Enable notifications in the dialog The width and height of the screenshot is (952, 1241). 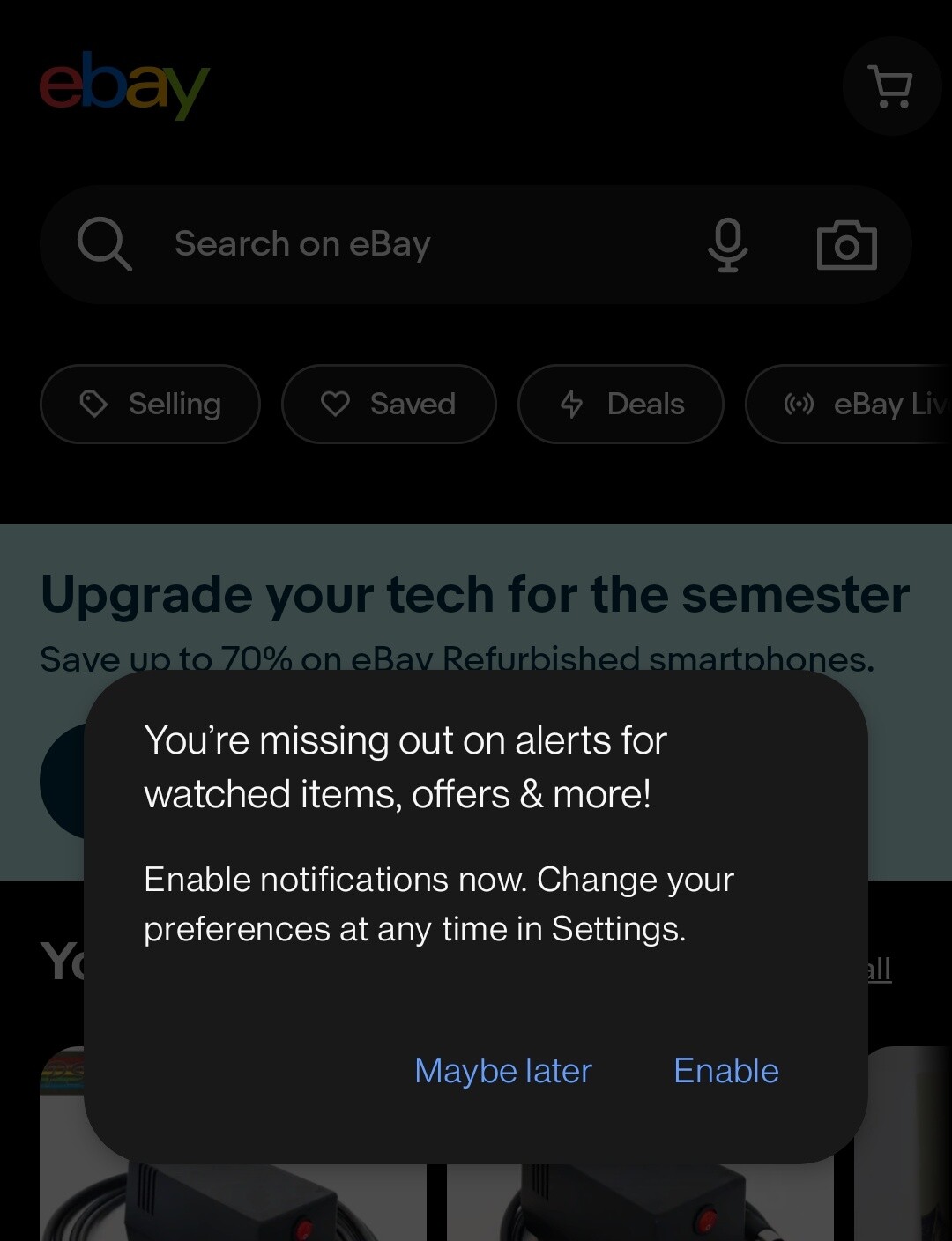point(725,1071)
